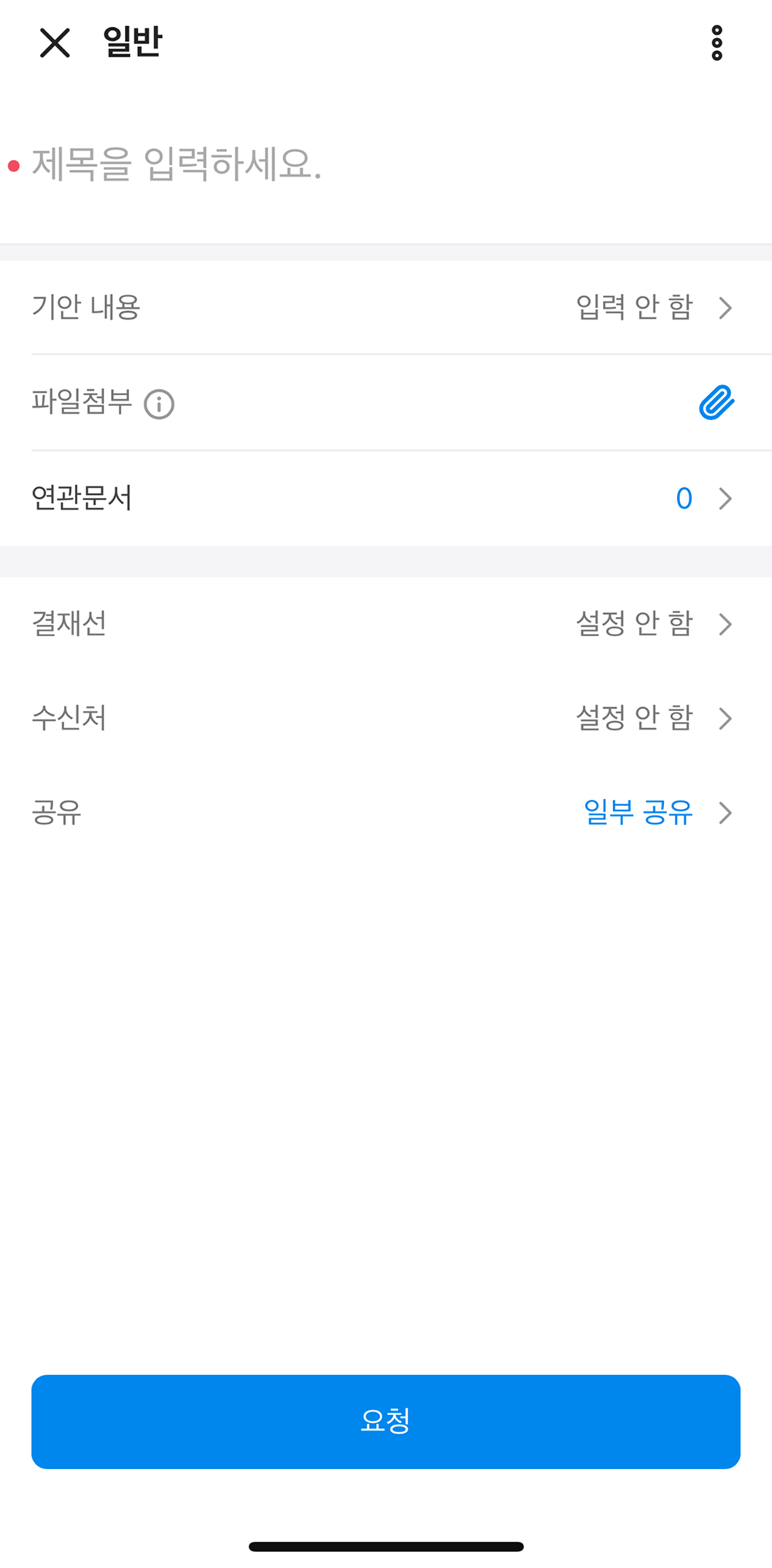Image resolution: width=772 pixels, height=1568 pixels.
Task: Attach a file with the paperclip icon
Action: pos(716,403)
